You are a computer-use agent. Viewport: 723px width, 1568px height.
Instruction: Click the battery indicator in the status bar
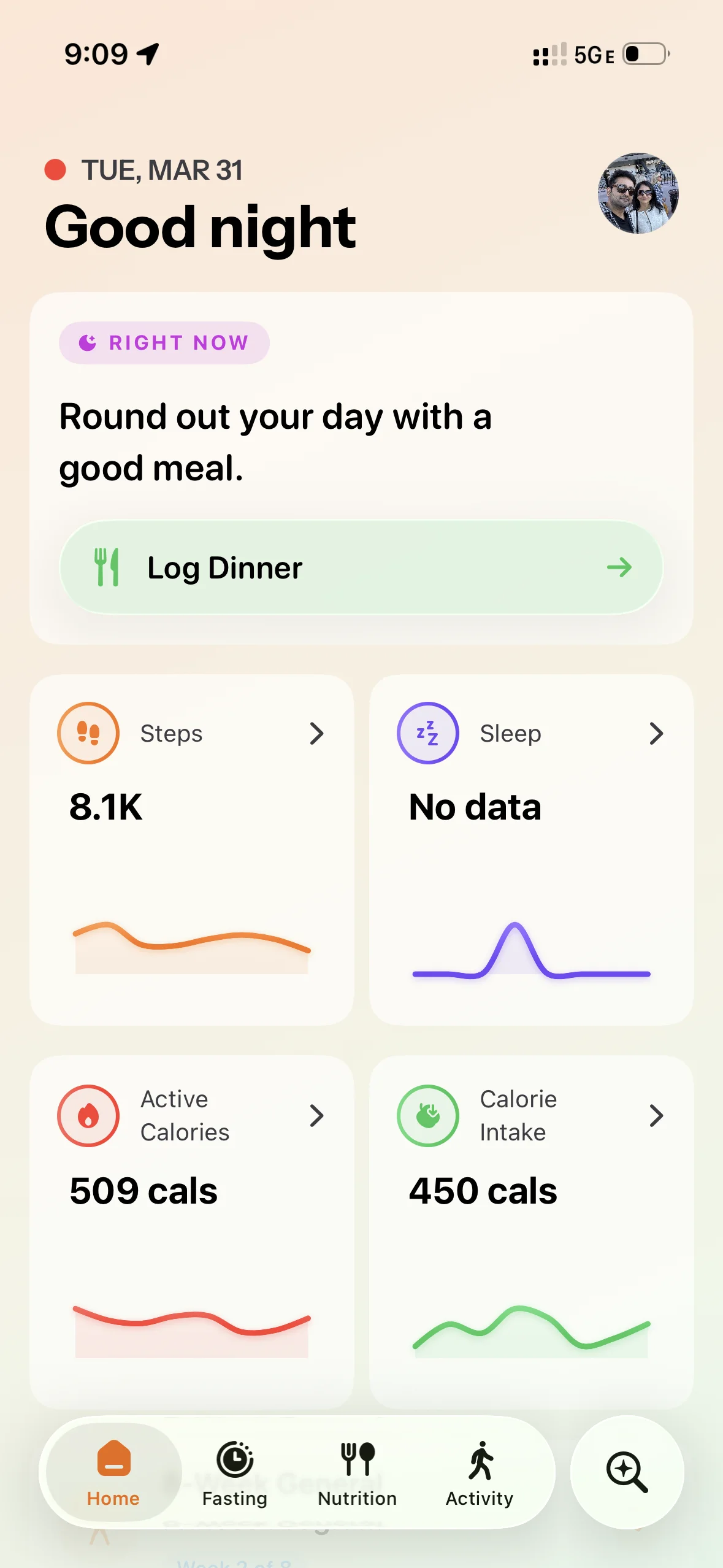click(x=643, y=54)
